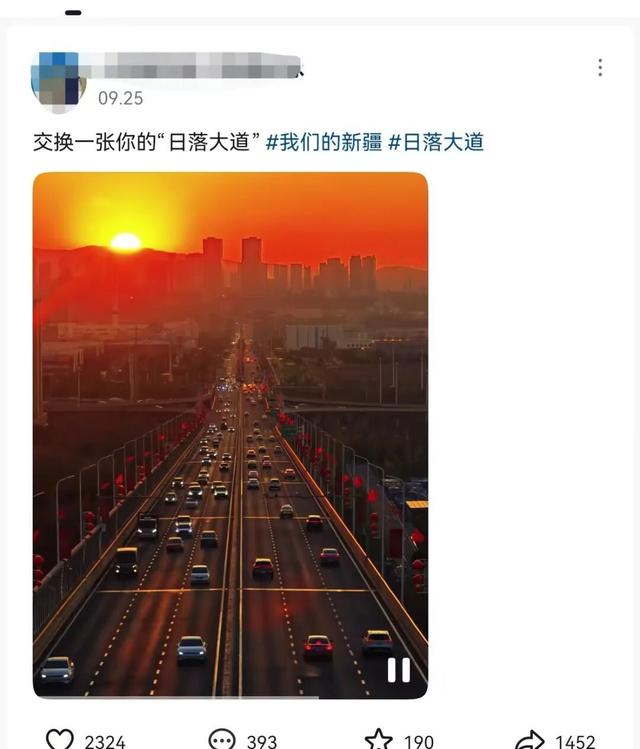
Task: Open the #日落大道 hashtag link
Action: click(x=436, y=142)
